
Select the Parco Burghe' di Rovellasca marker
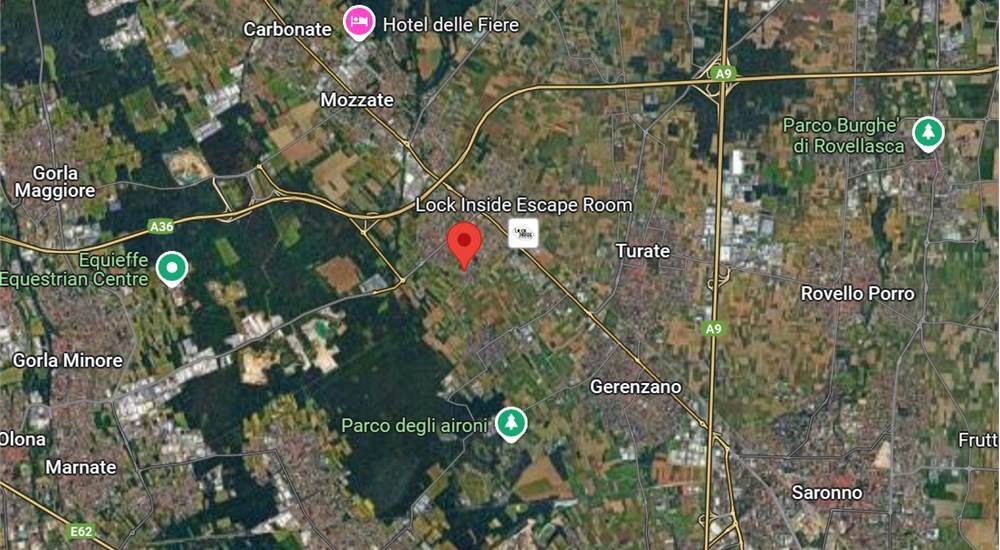pos(929,131)
